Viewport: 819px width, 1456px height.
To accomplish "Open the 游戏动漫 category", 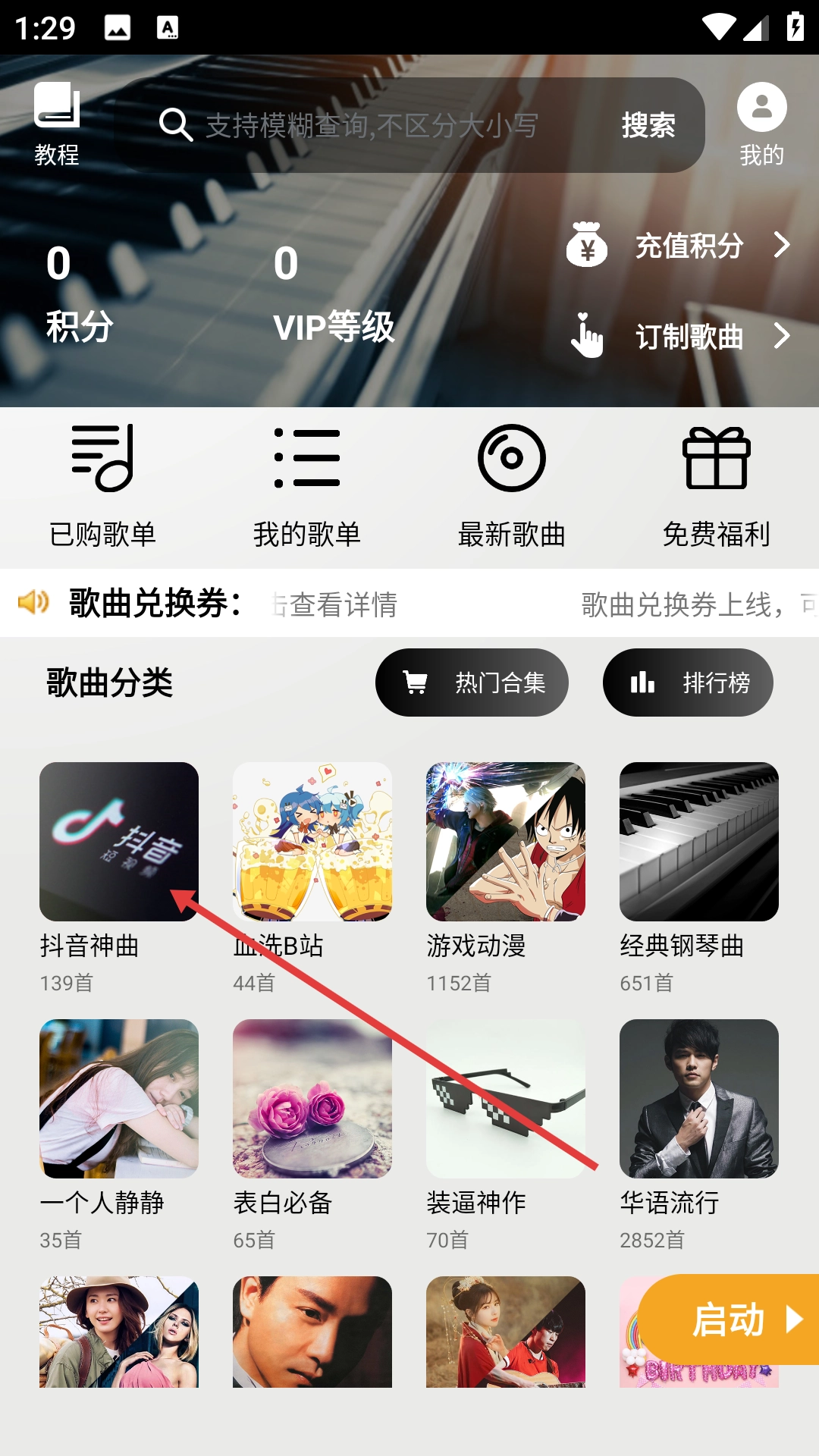I will [506, 842].
